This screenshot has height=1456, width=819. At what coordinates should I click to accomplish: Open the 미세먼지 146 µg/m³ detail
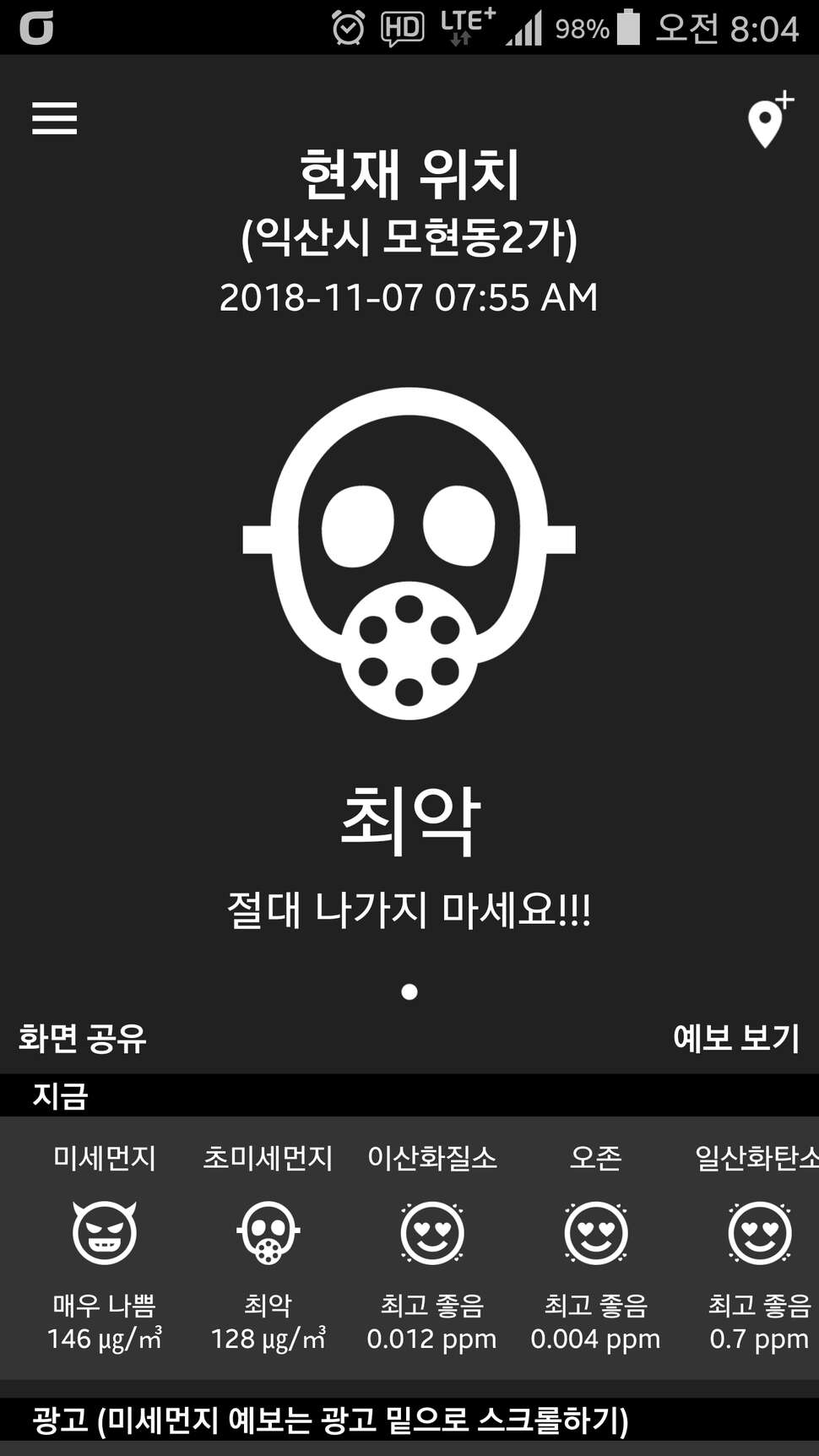[105, 1248]
